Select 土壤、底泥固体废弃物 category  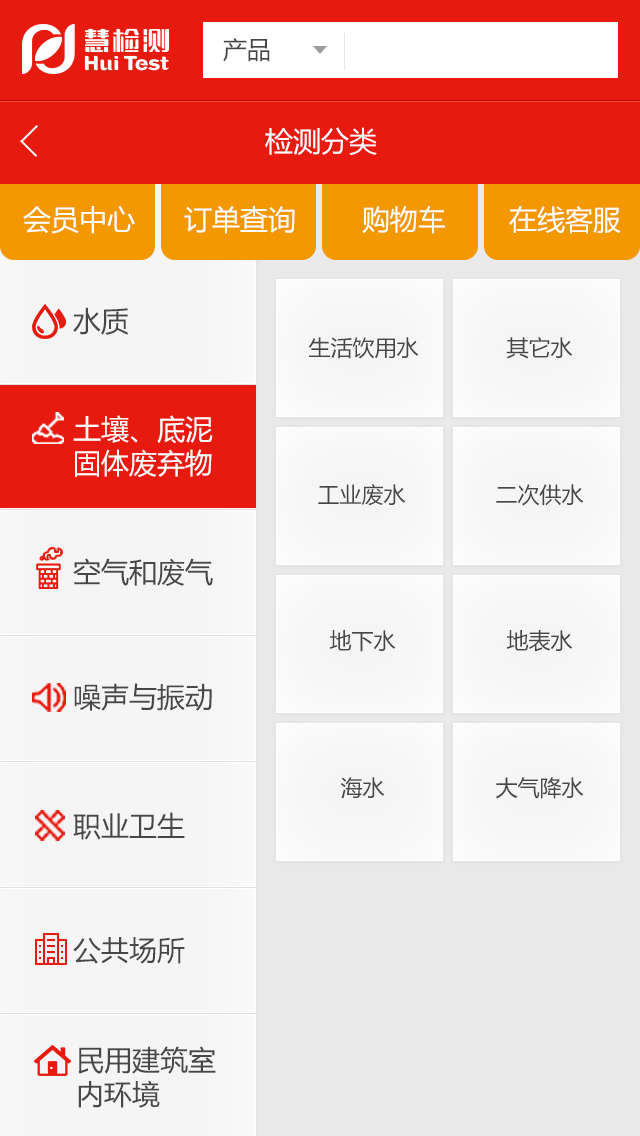tap(128, 447)
